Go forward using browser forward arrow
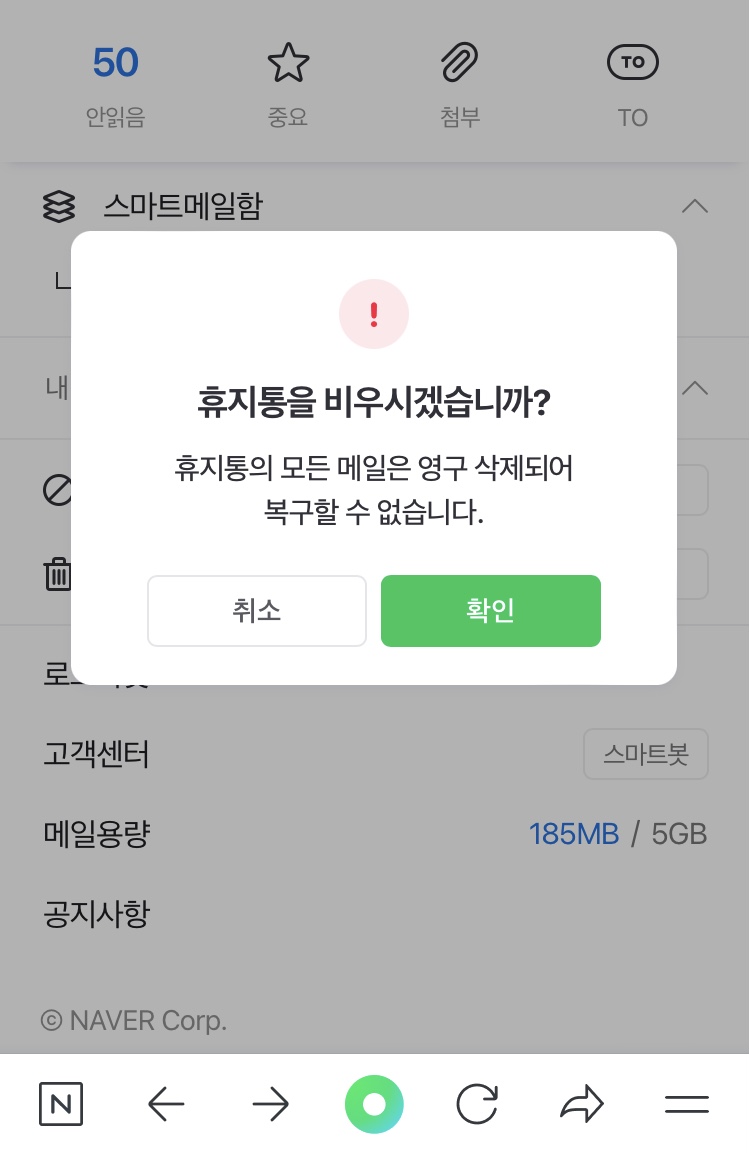The height and width of the screenshot is (1153, 749). 270,1104
